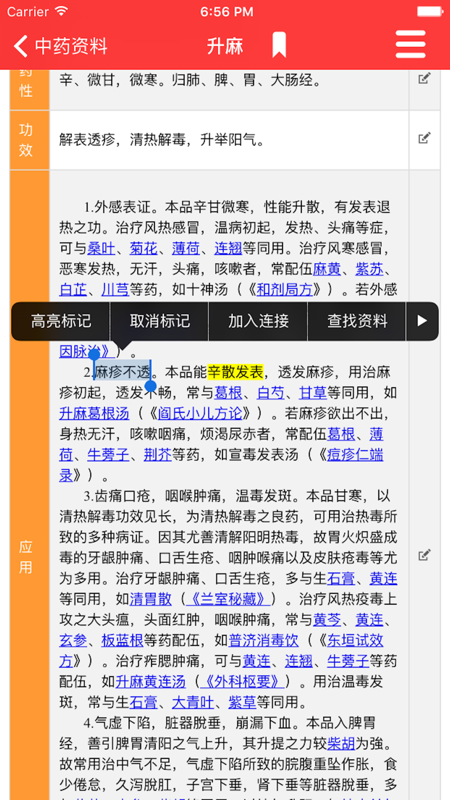450x800 pixels.
Task: Open the 桑叶 herb link
Action: [102, 249]
